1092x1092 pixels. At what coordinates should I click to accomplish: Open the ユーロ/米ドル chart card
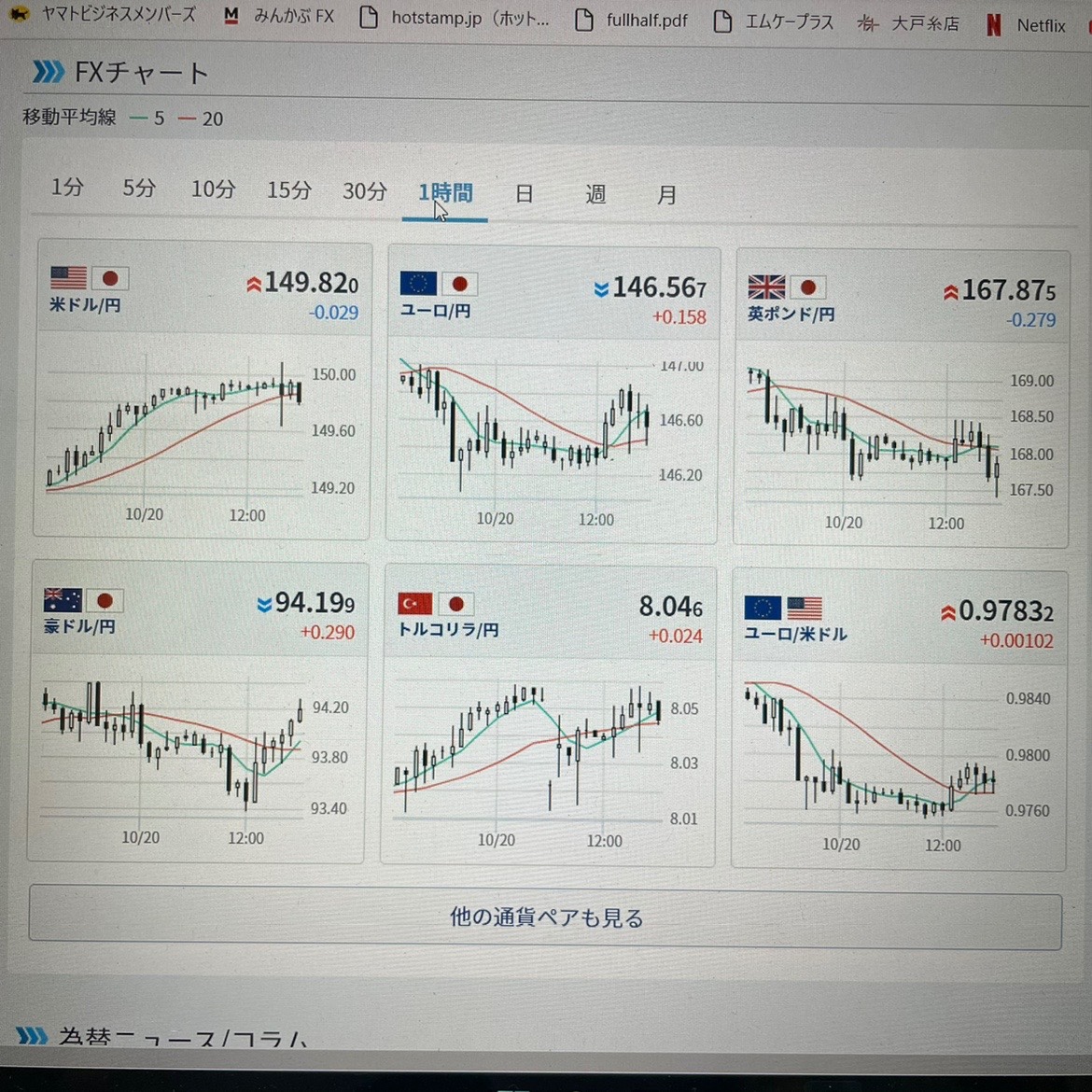(898, 720)
